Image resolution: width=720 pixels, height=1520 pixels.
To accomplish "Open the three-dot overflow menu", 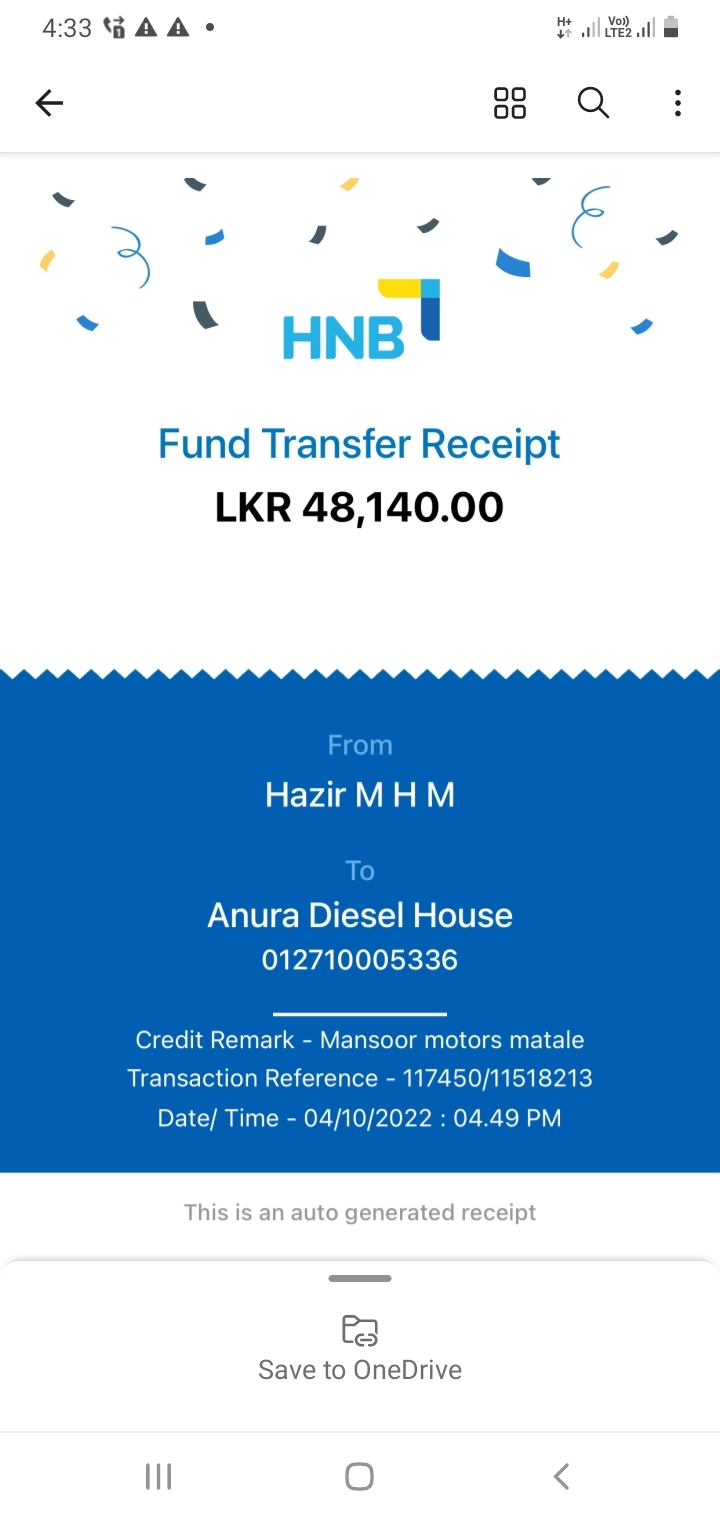I will (678, 102).
